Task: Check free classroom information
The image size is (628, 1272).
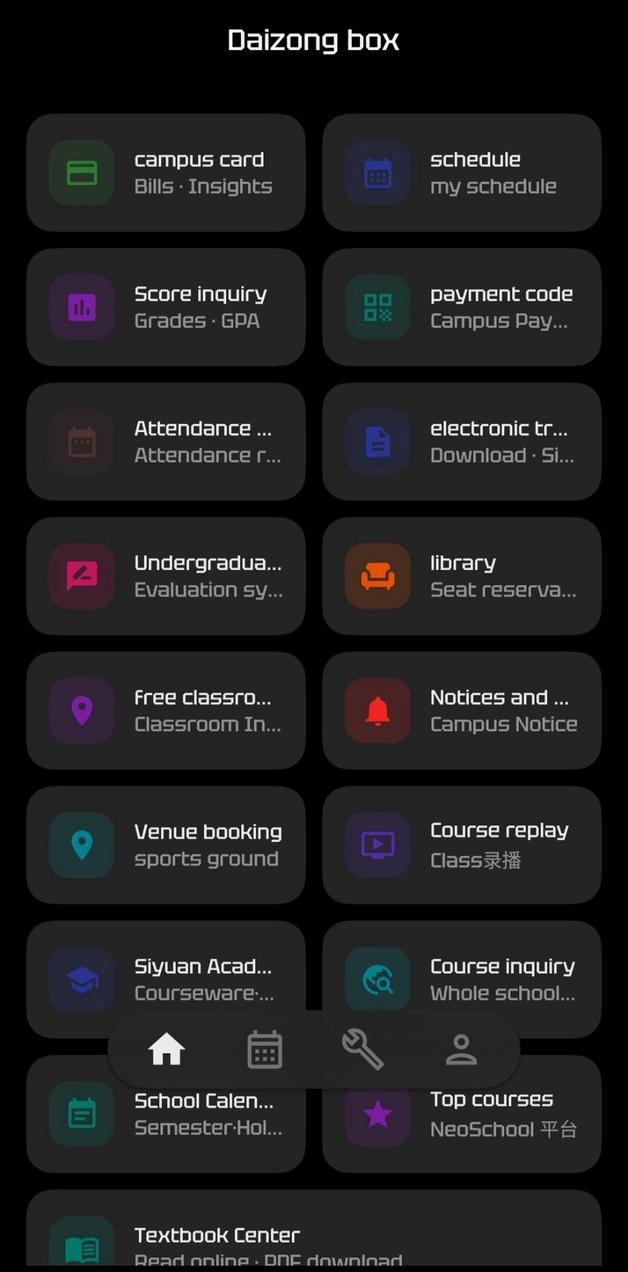Action: [165, 710]
